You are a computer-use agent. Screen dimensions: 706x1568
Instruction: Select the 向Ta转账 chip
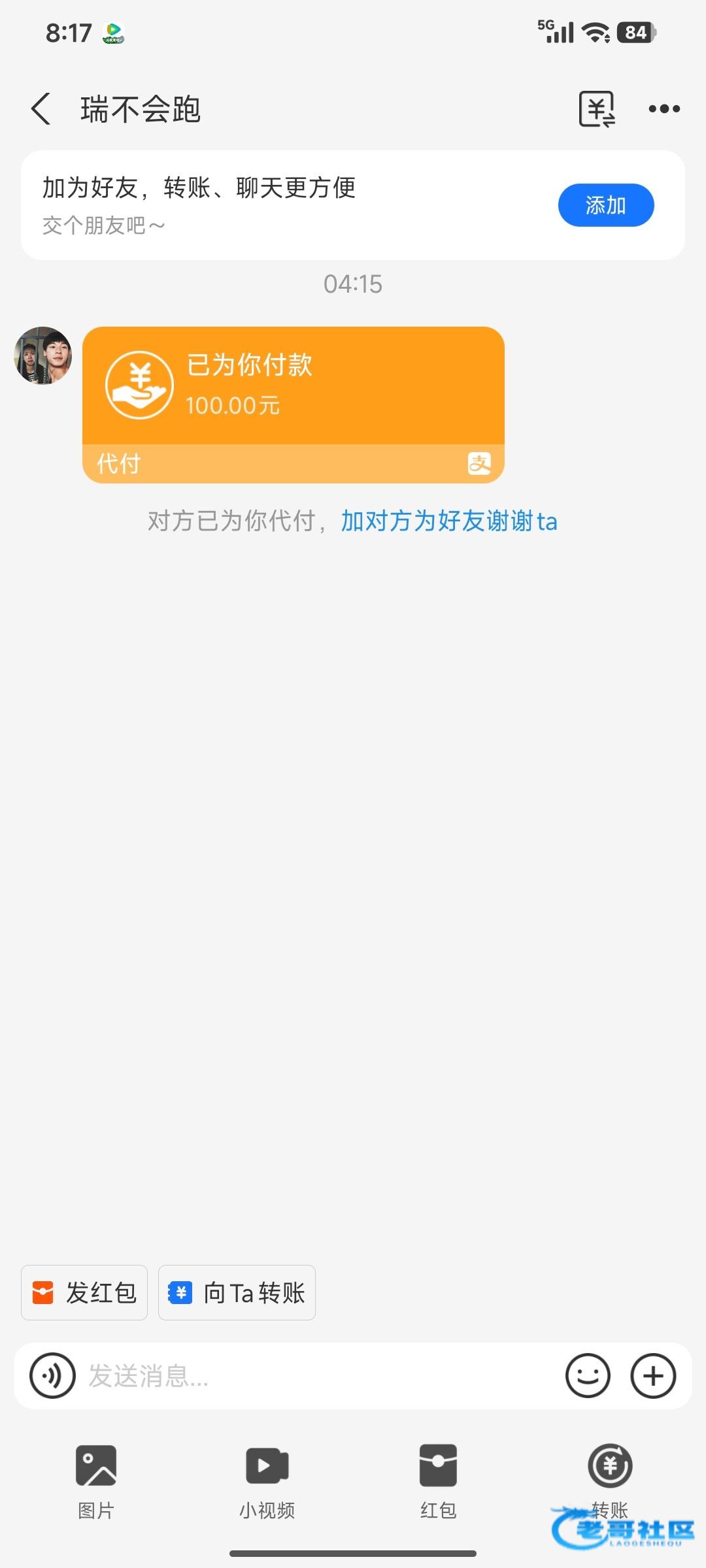tap(237, 1292)
